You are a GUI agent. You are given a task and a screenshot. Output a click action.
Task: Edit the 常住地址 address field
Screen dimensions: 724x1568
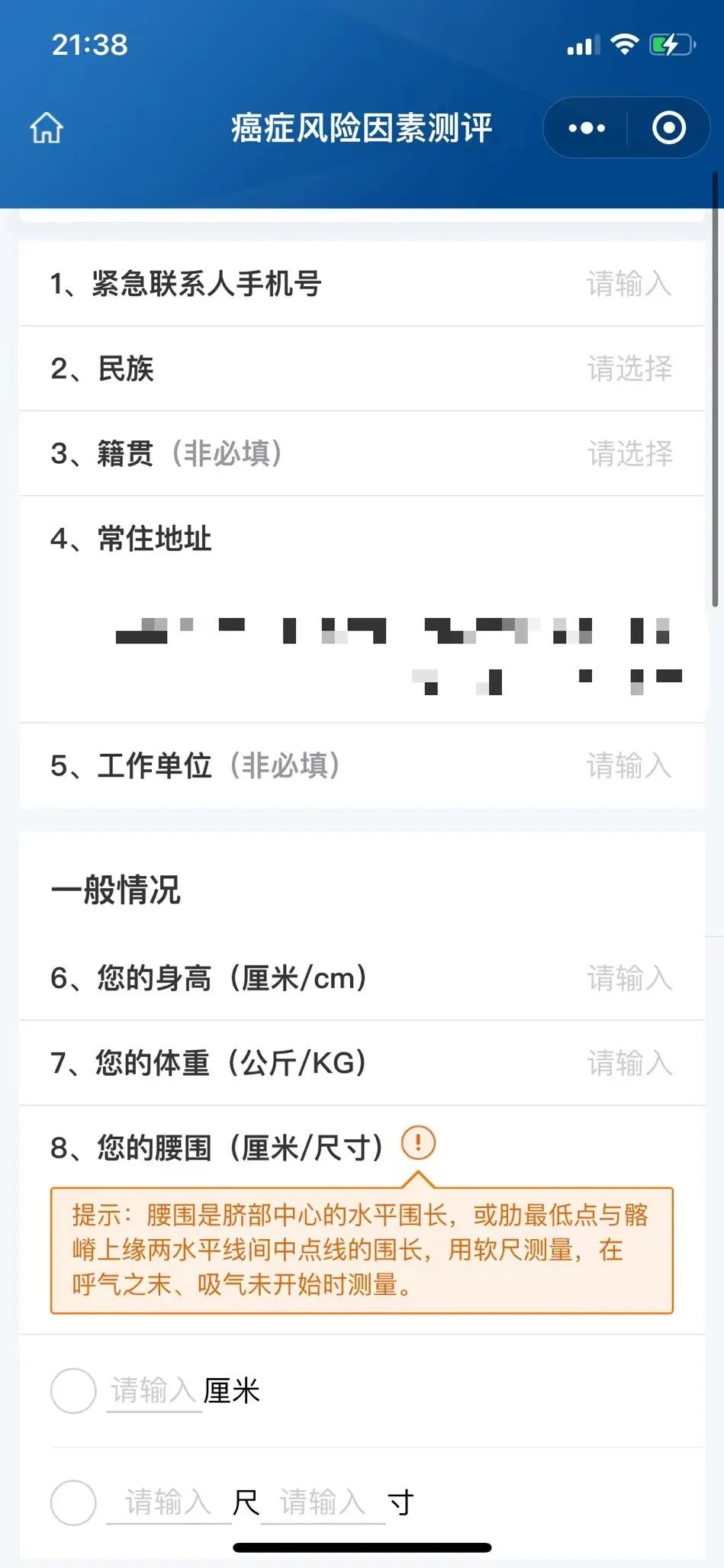397,652
